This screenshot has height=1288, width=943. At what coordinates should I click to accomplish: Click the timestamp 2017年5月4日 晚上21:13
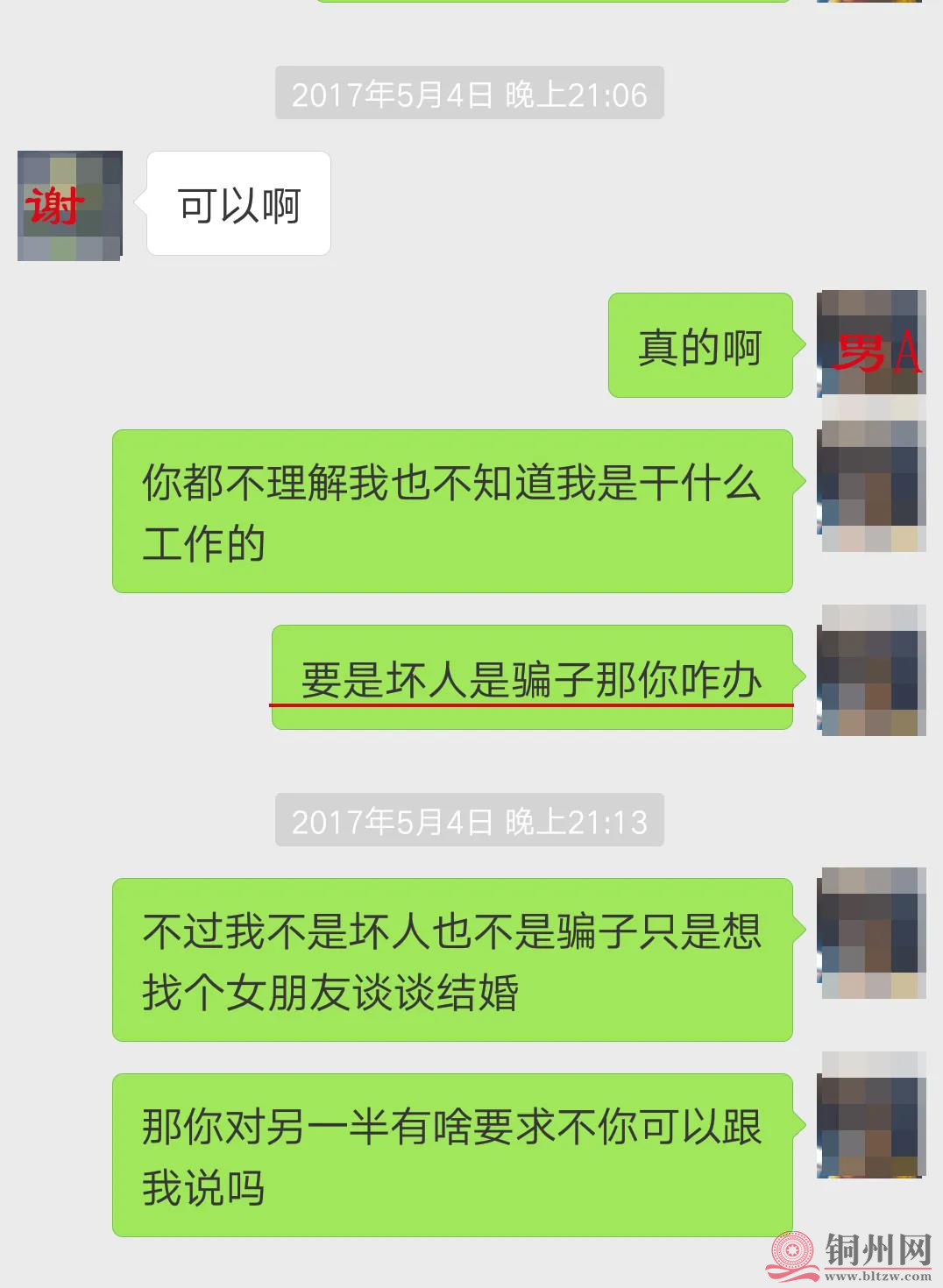pyautogui.click(x=471, y=822)
